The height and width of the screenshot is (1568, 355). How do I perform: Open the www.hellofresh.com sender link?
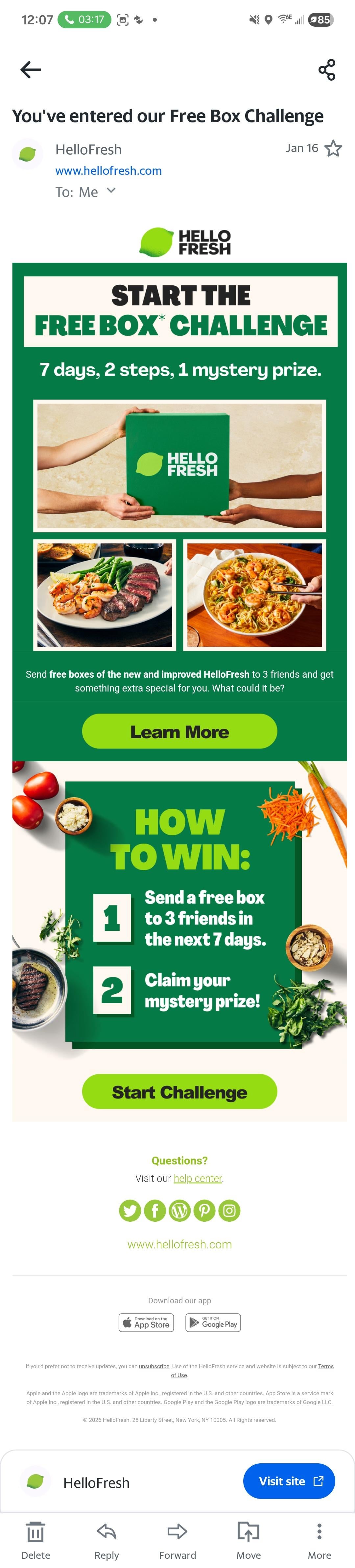[108, 170]
